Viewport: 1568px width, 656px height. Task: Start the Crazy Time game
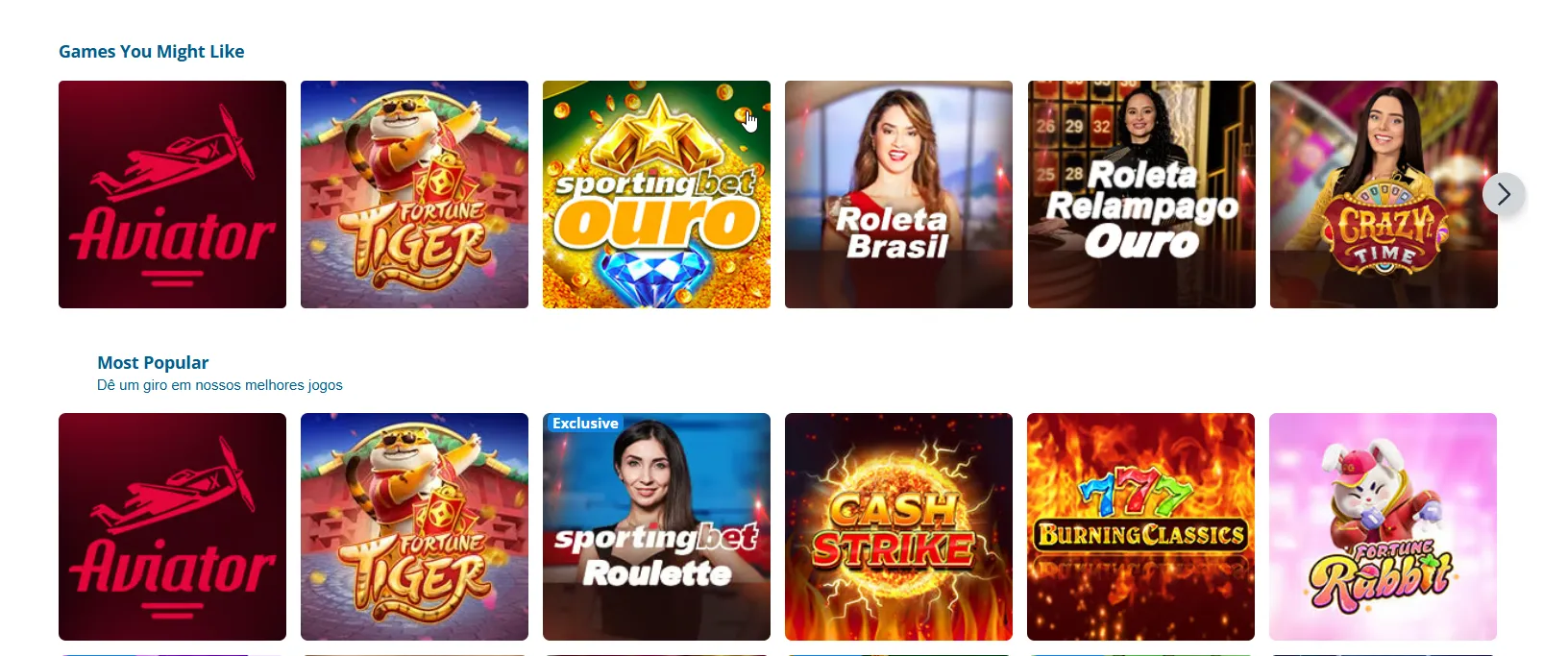pyautogui.click(x=1374, y=194)
